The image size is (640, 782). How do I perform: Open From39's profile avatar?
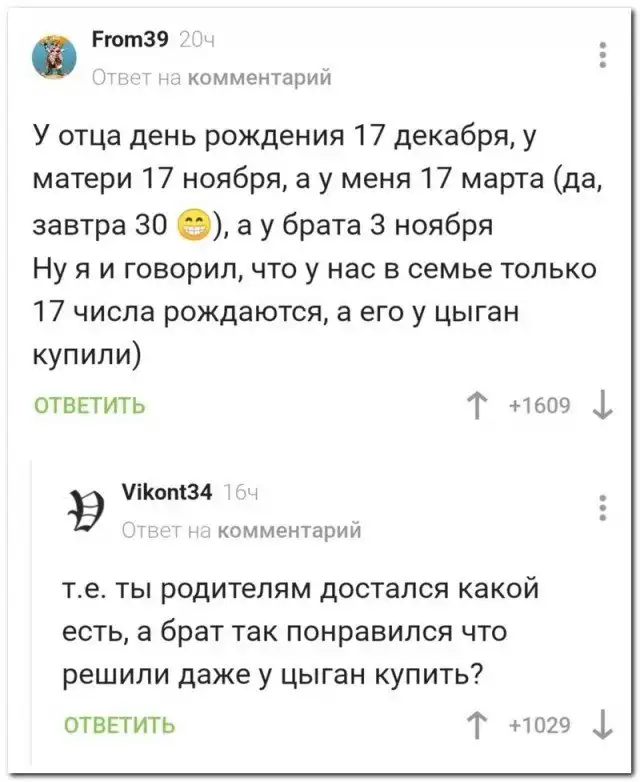56,58
